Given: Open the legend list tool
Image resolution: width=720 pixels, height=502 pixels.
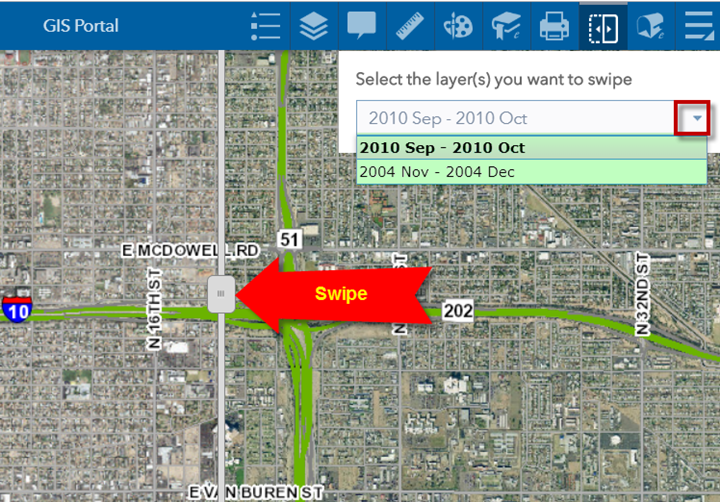Looking at the screenshot, I should click(x=266, y=26).
